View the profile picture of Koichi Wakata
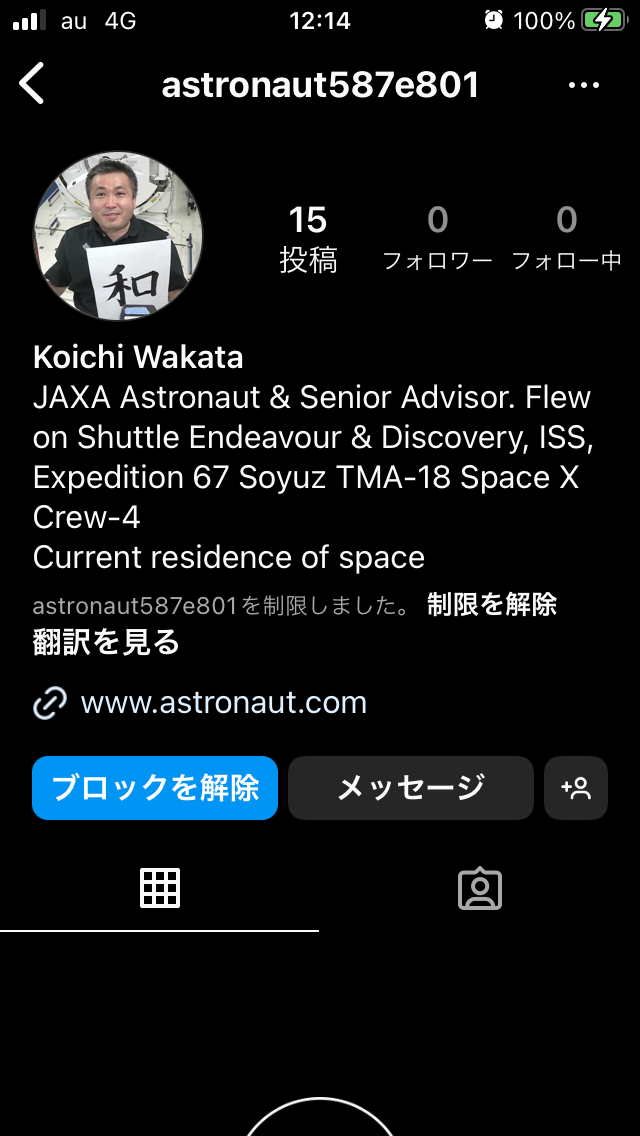 118,236
